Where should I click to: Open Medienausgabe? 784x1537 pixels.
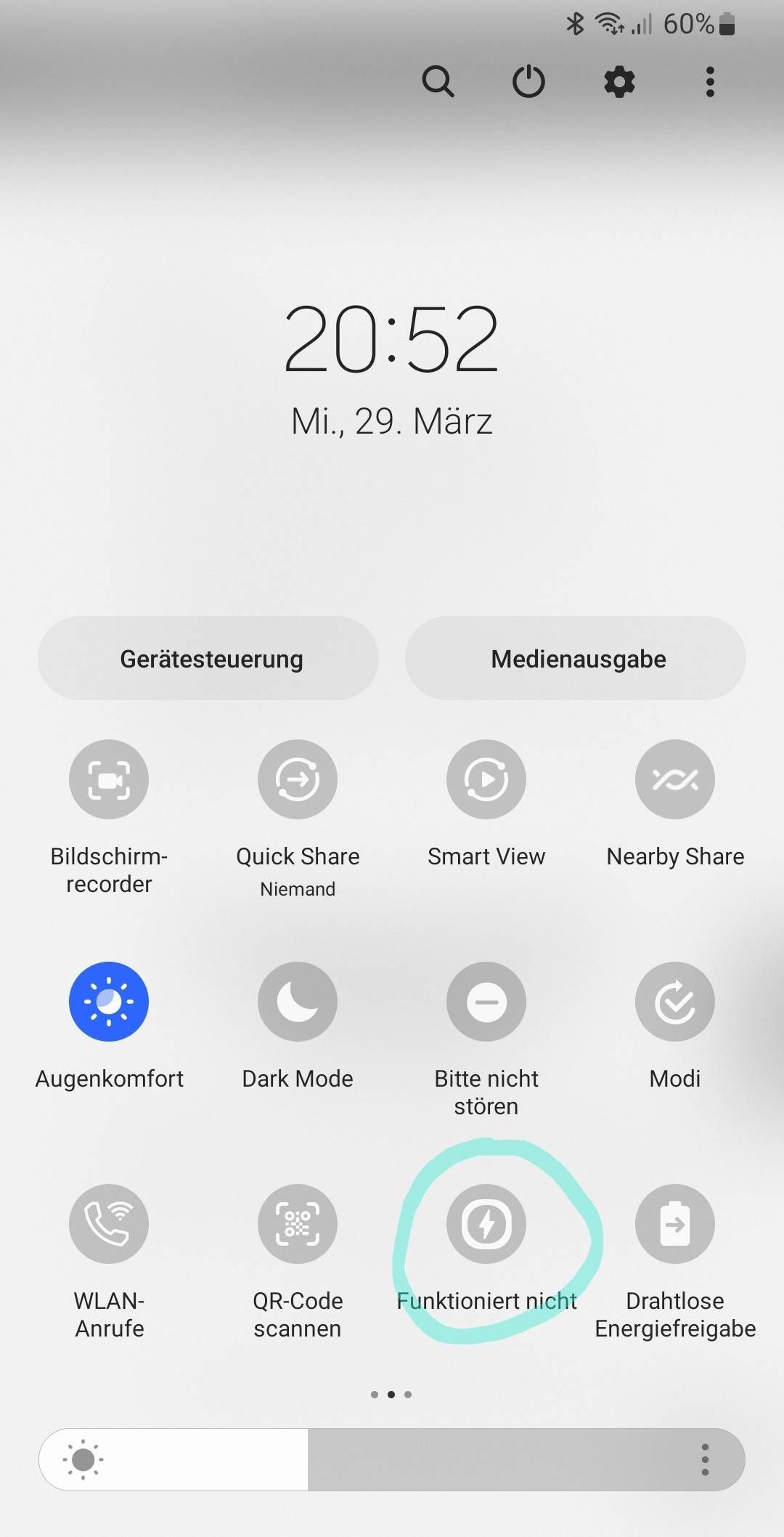[576, 659]
